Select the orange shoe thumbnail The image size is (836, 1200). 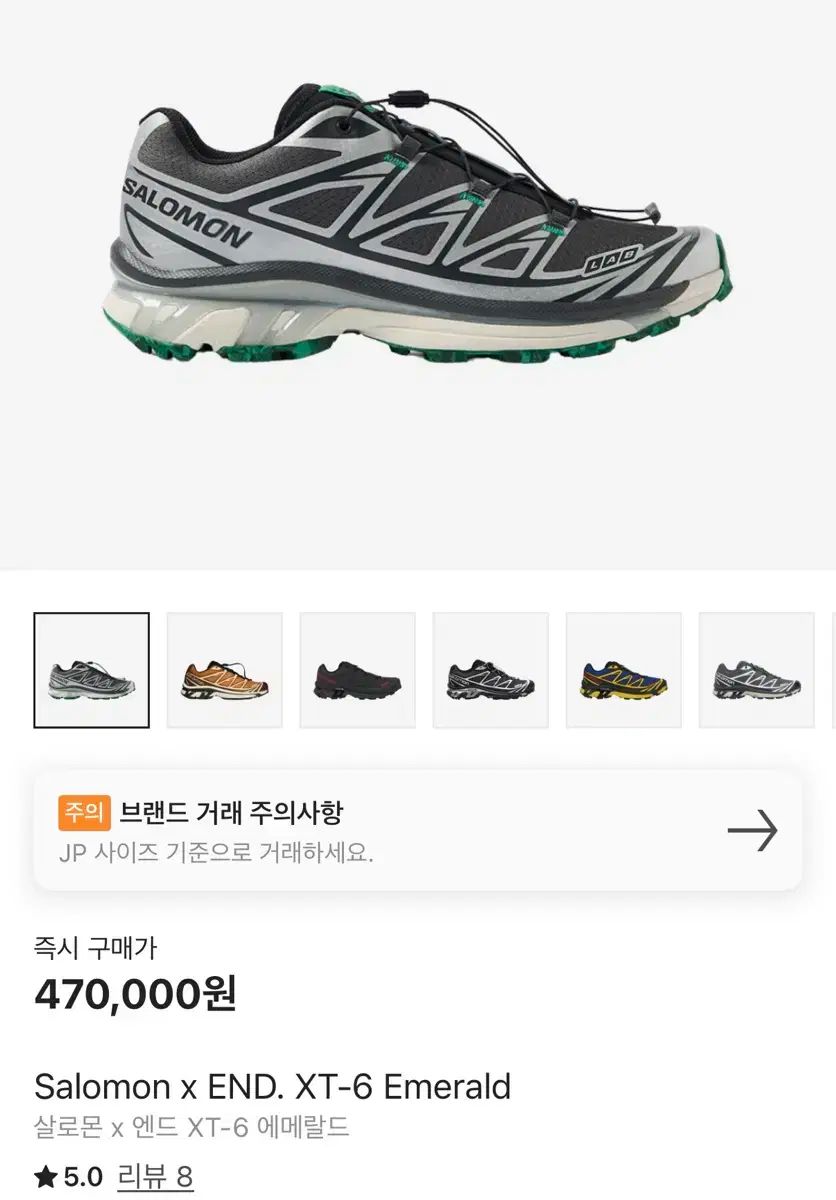point(224,670)
